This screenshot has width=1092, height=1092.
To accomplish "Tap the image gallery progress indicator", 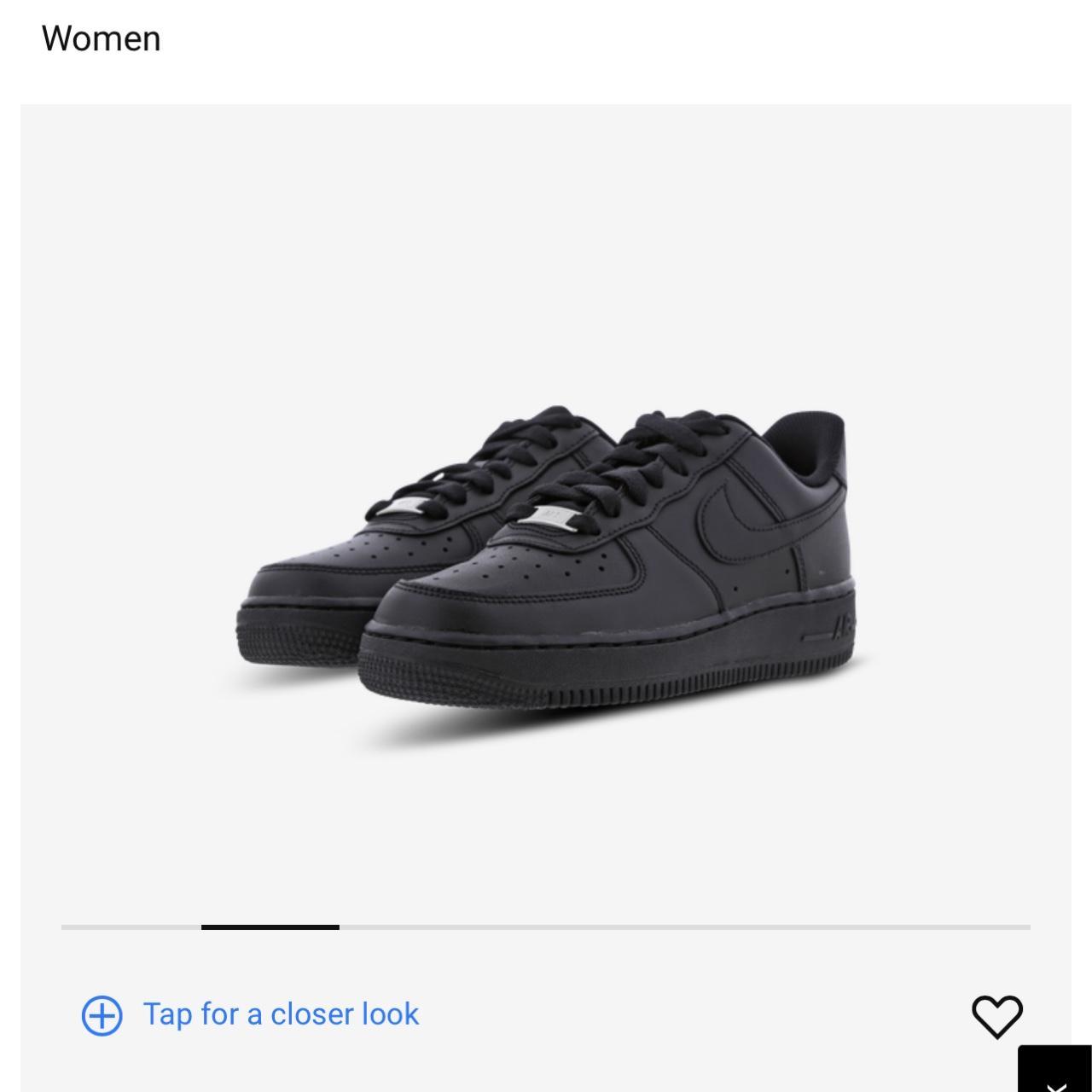I will pos(270,926).
